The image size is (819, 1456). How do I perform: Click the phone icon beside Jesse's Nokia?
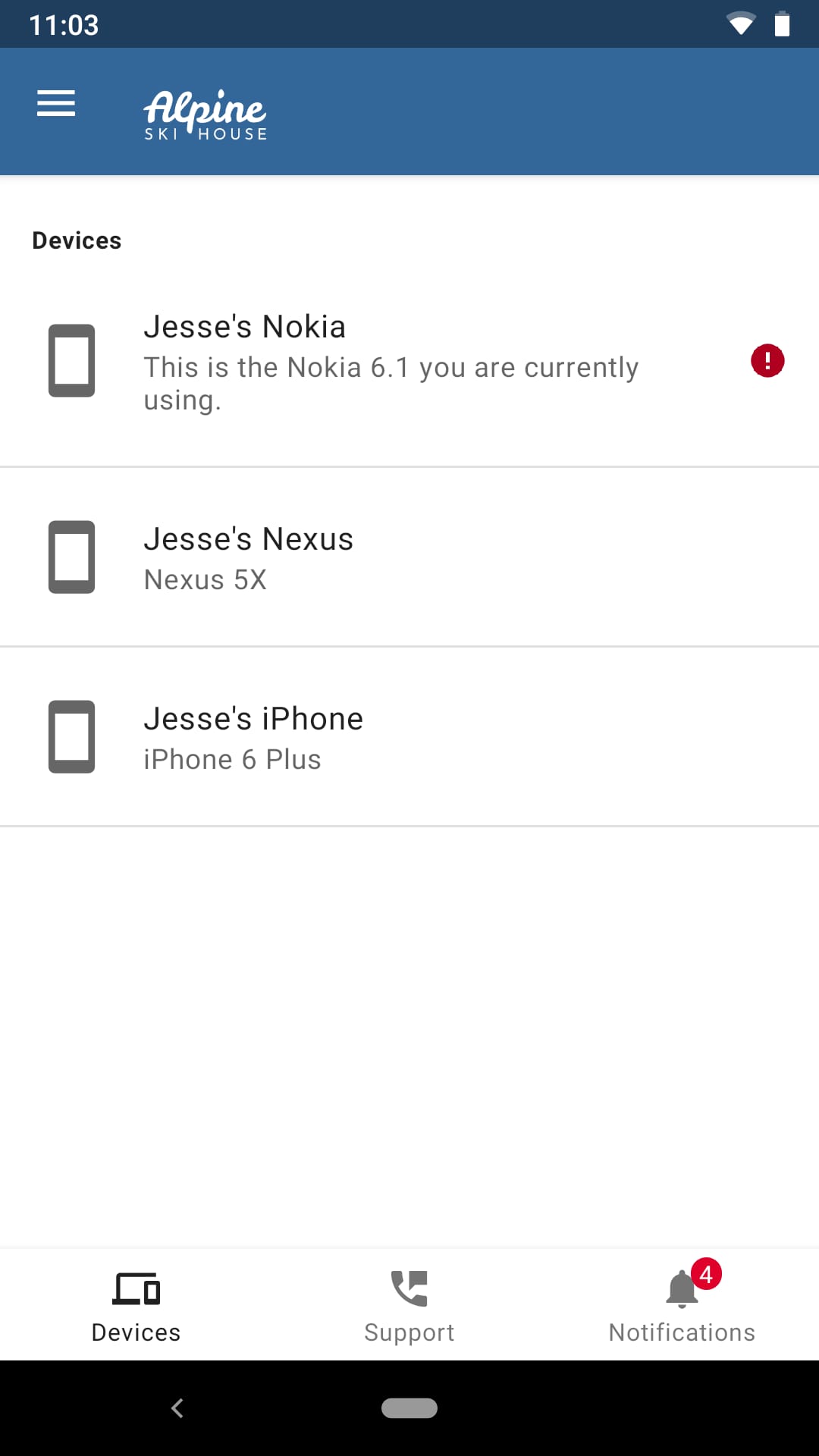[x=72, y=359]
